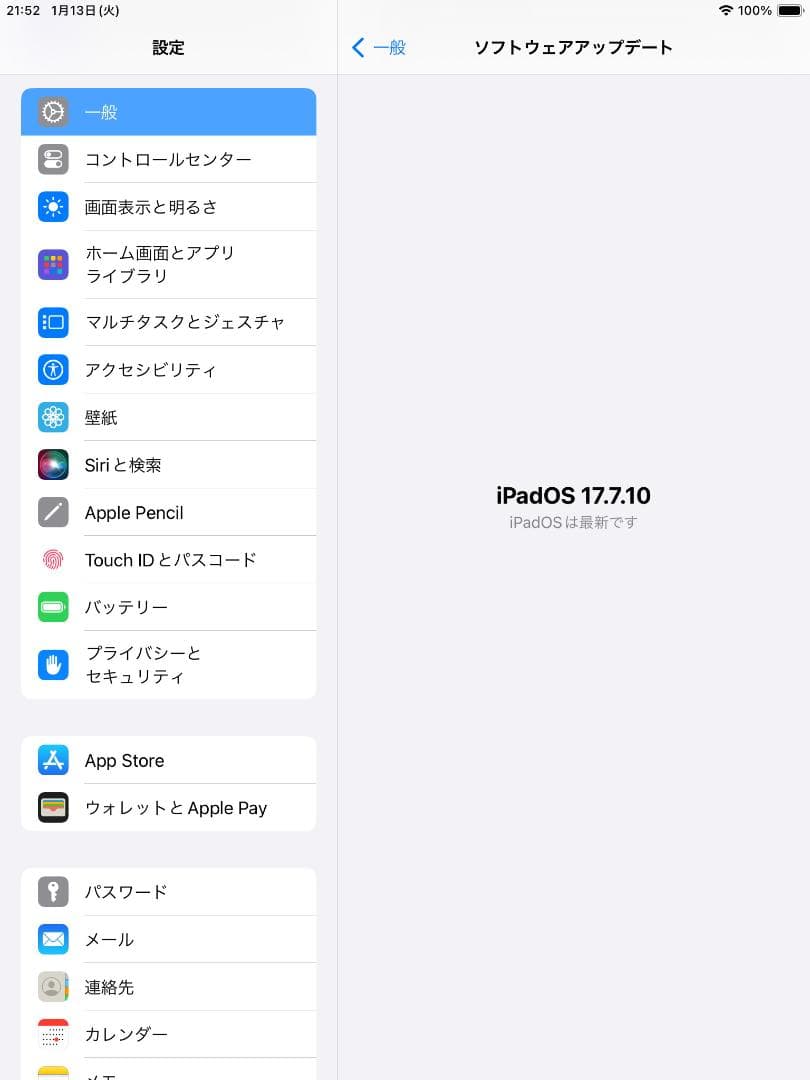The image size is (810, 1080).
Task: Open the App Store settings icon
Action: click(x=53, y=760)
